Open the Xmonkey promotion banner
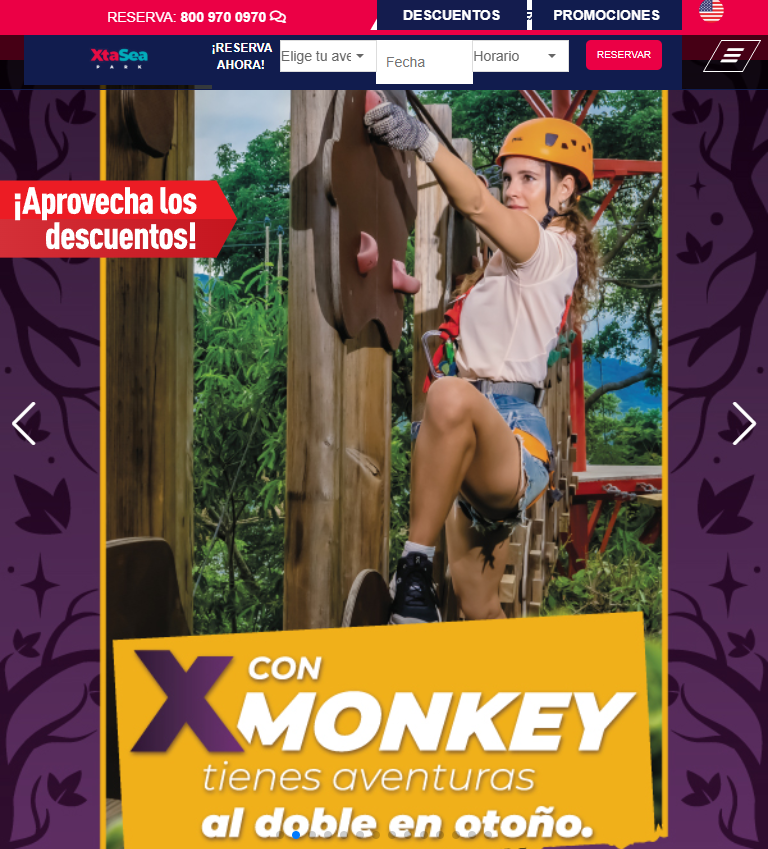The image size is (768, 849). [x=384, y=500]
